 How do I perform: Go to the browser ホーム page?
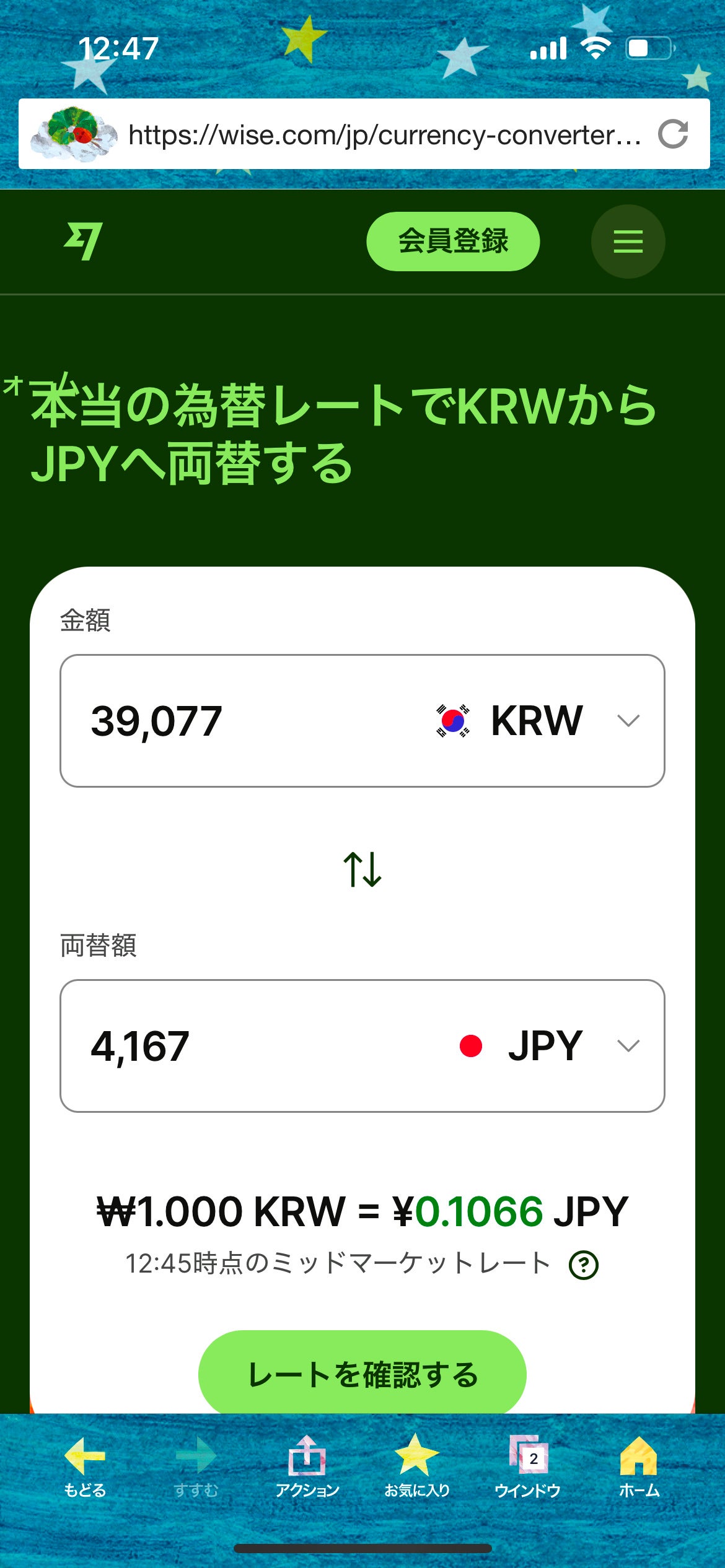point(639,1466)
